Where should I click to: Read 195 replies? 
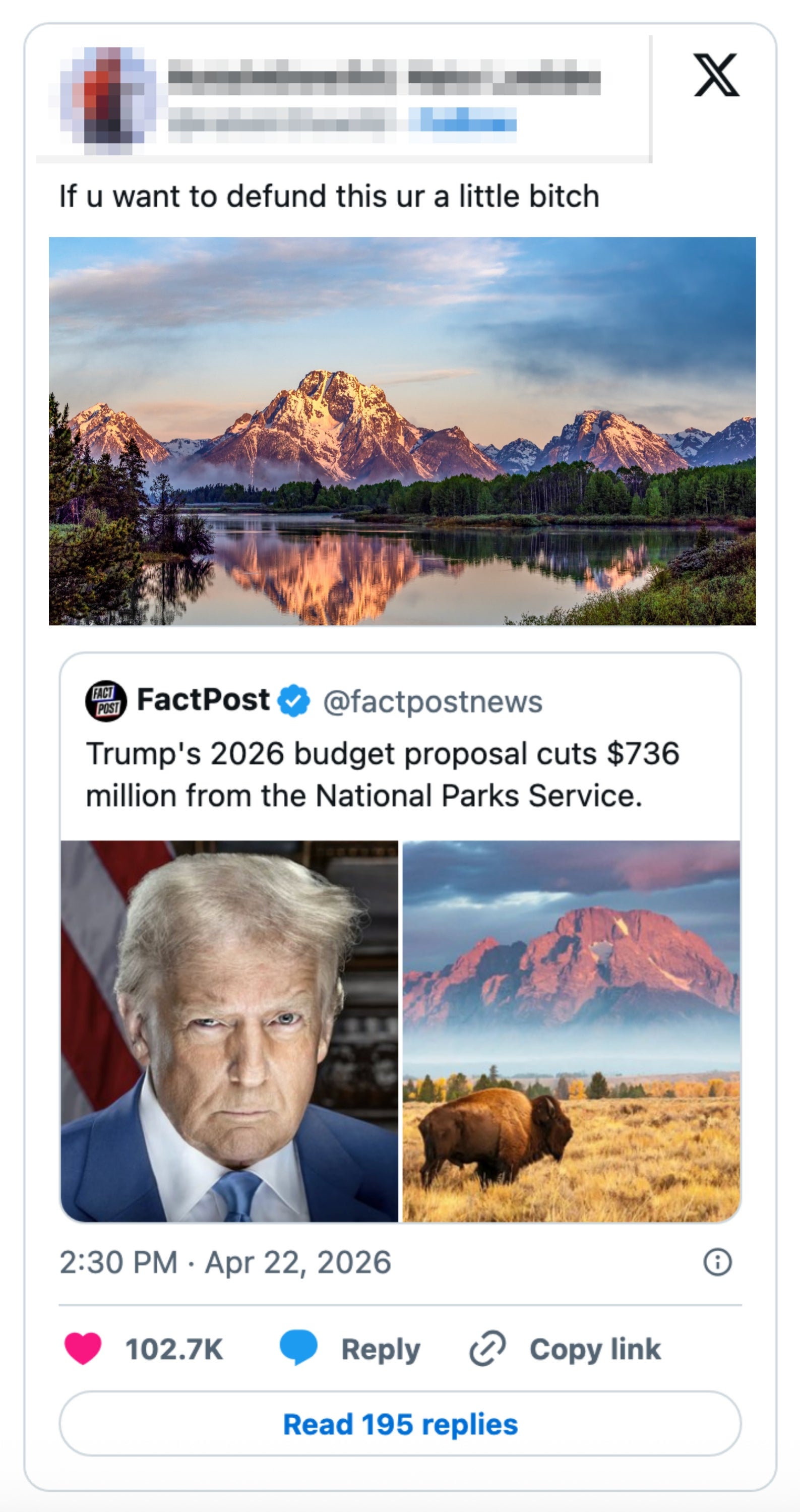(x=400, y=1424)
